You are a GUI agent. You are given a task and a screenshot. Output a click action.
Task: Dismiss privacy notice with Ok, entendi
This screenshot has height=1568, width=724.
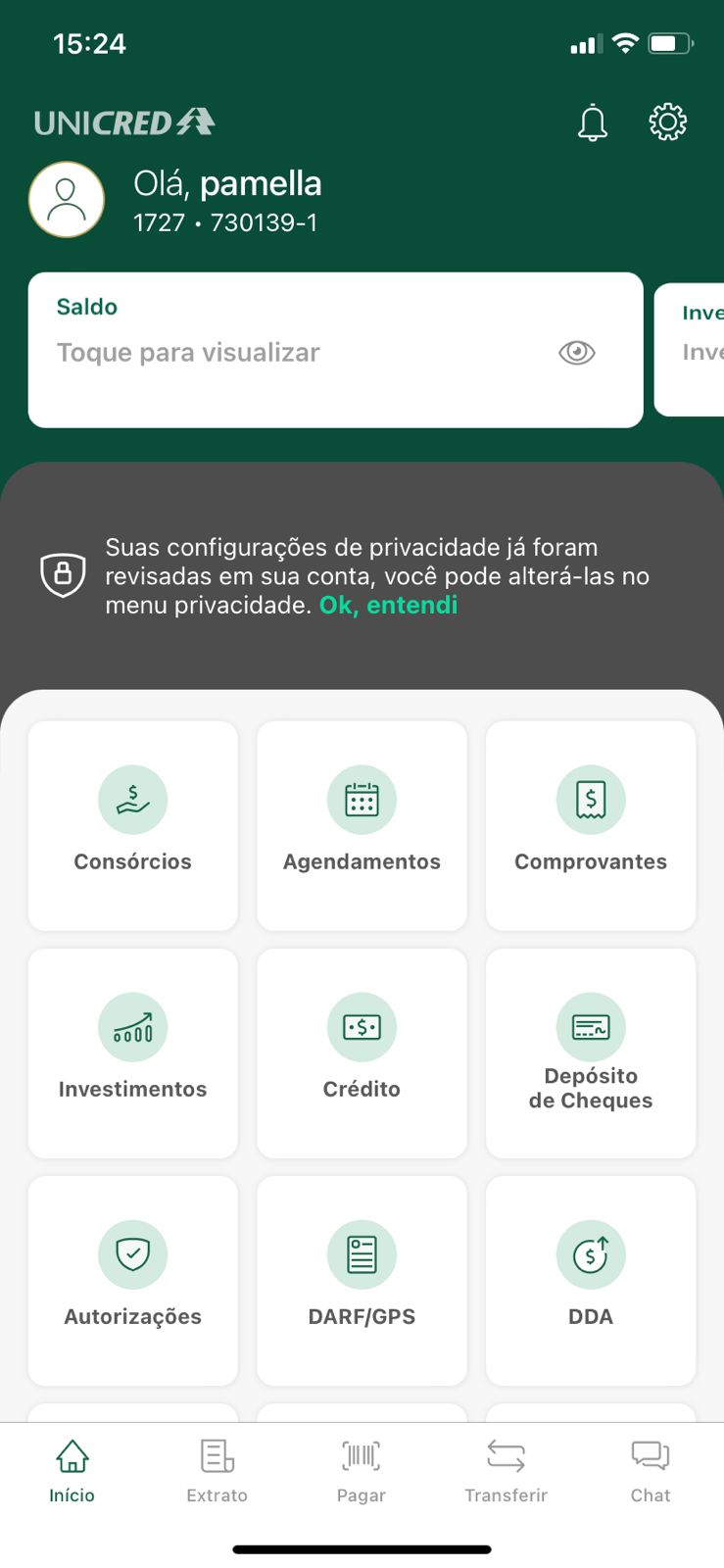(388, 606)
